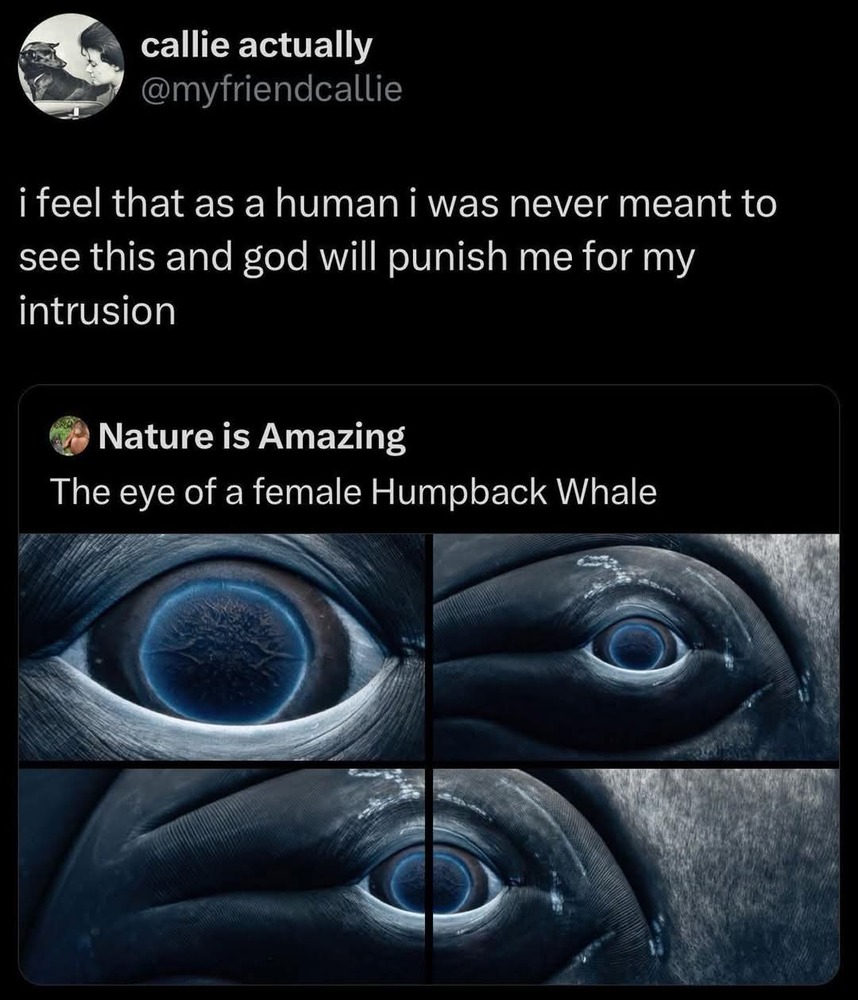View the top-right whale eye photo
Image resolution: width=858 pixels, height=1000 pixels.
click(636, 647)
